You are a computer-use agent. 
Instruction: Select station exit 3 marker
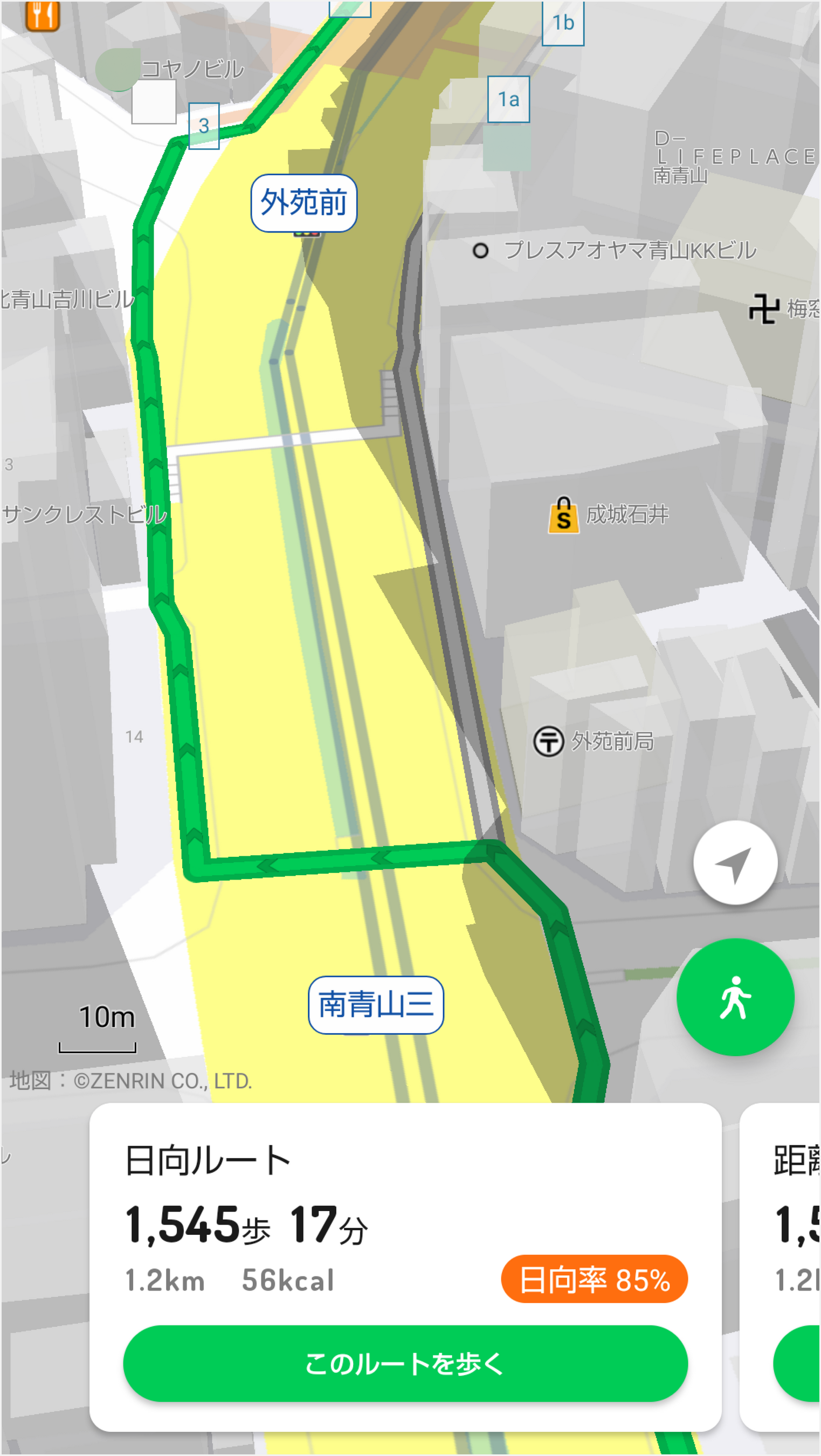[203, 126]
